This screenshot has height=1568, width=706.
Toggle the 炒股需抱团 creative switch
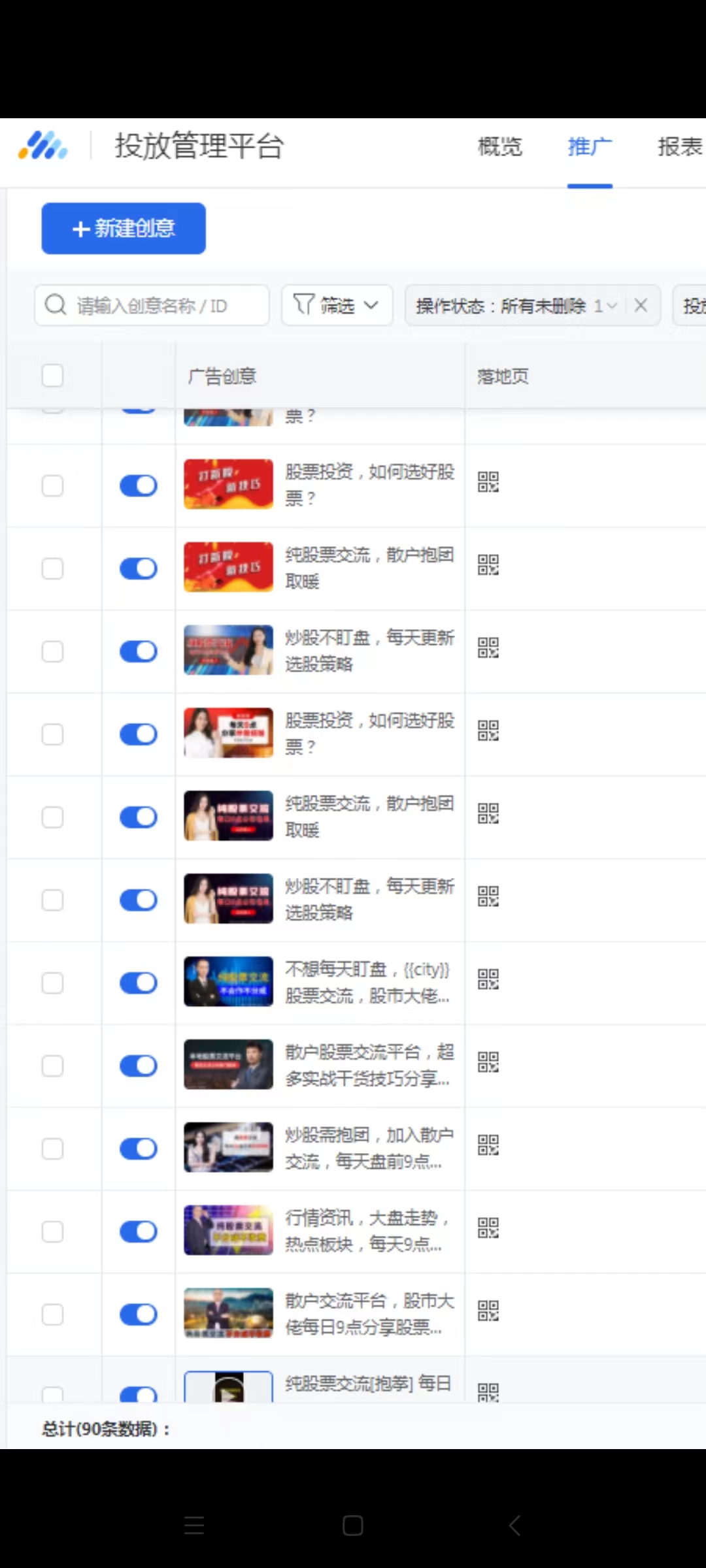point(139,1149)
